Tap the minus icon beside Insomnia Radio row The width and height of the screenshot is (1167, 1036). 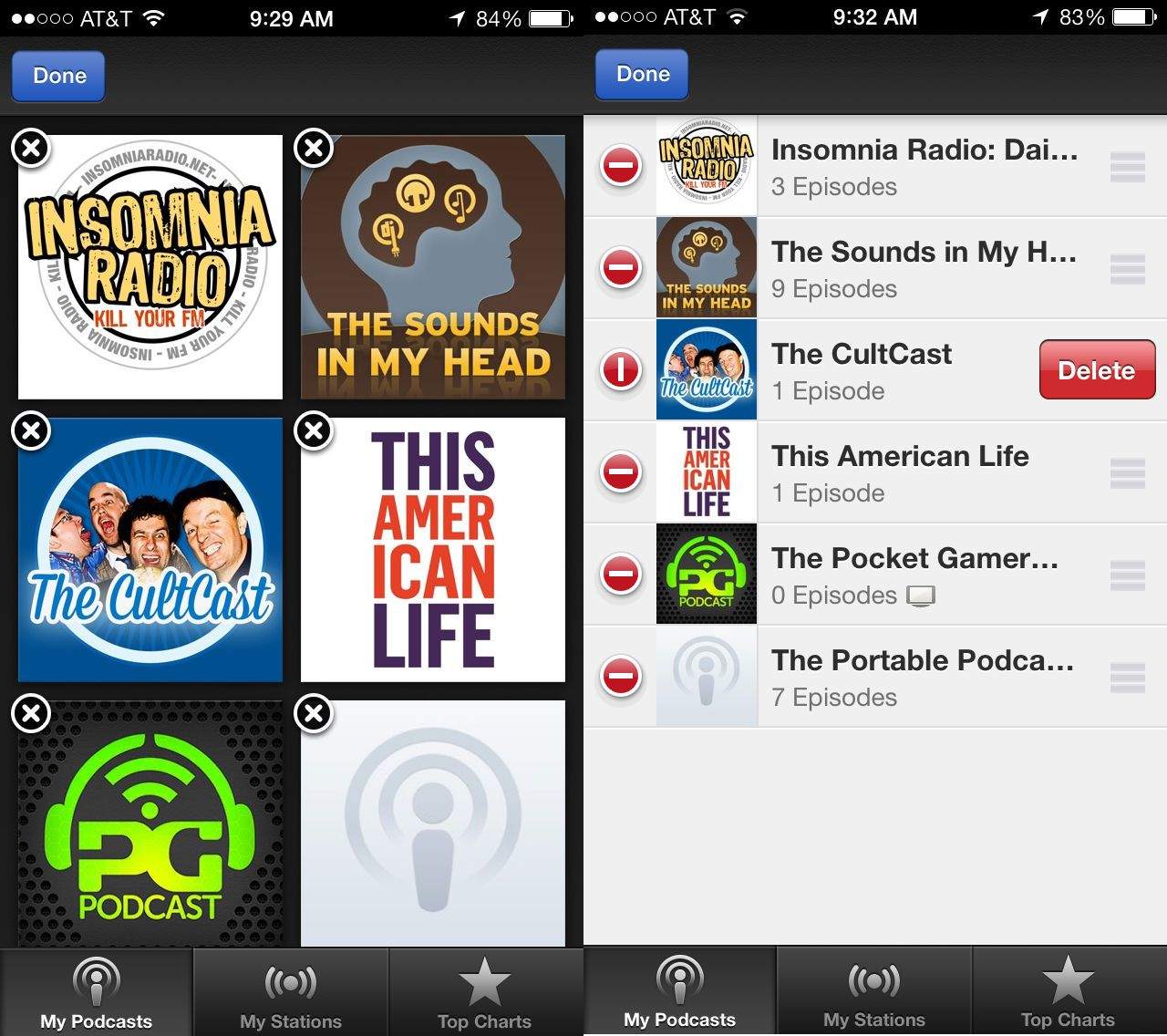[621, 167]
